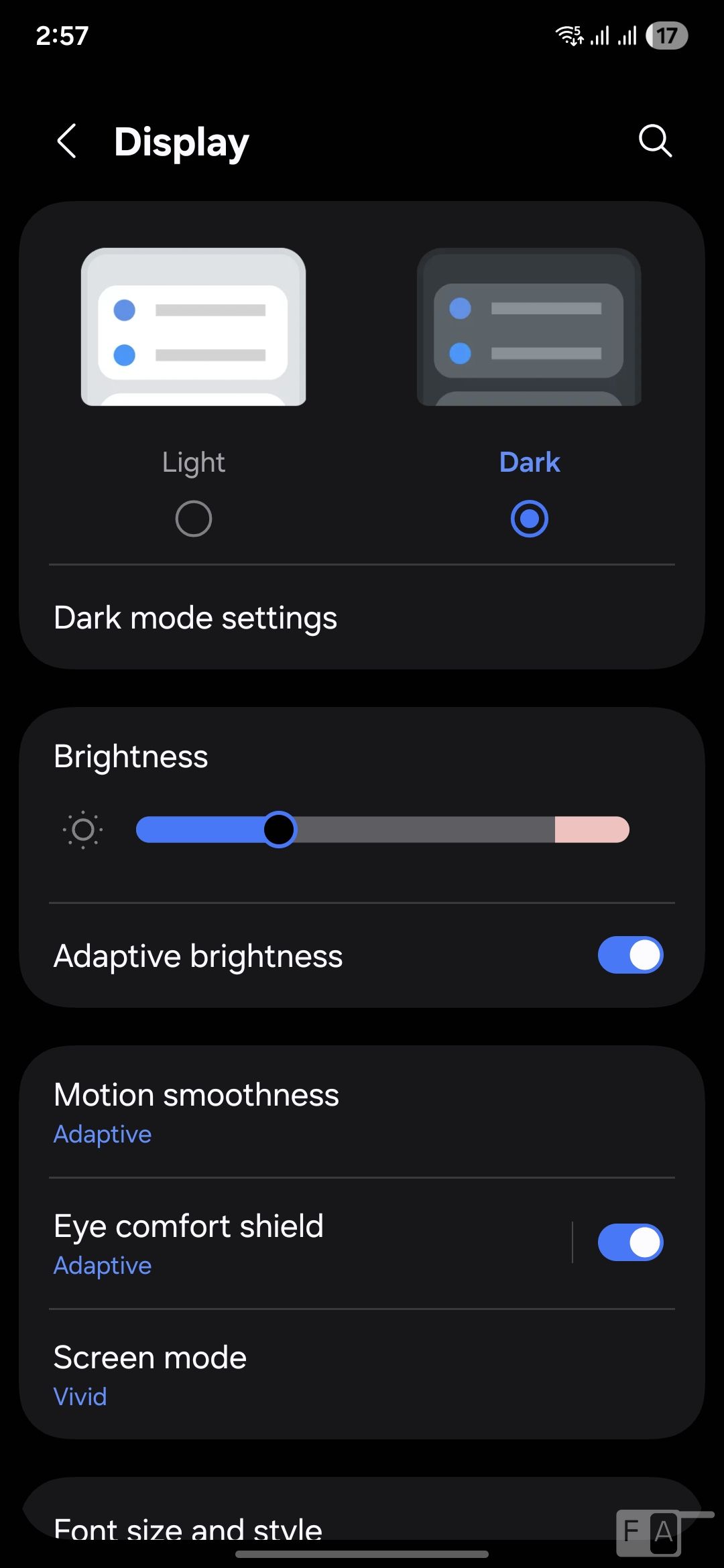Disable the Eye comfort shield switch

tap(630, 1244)
